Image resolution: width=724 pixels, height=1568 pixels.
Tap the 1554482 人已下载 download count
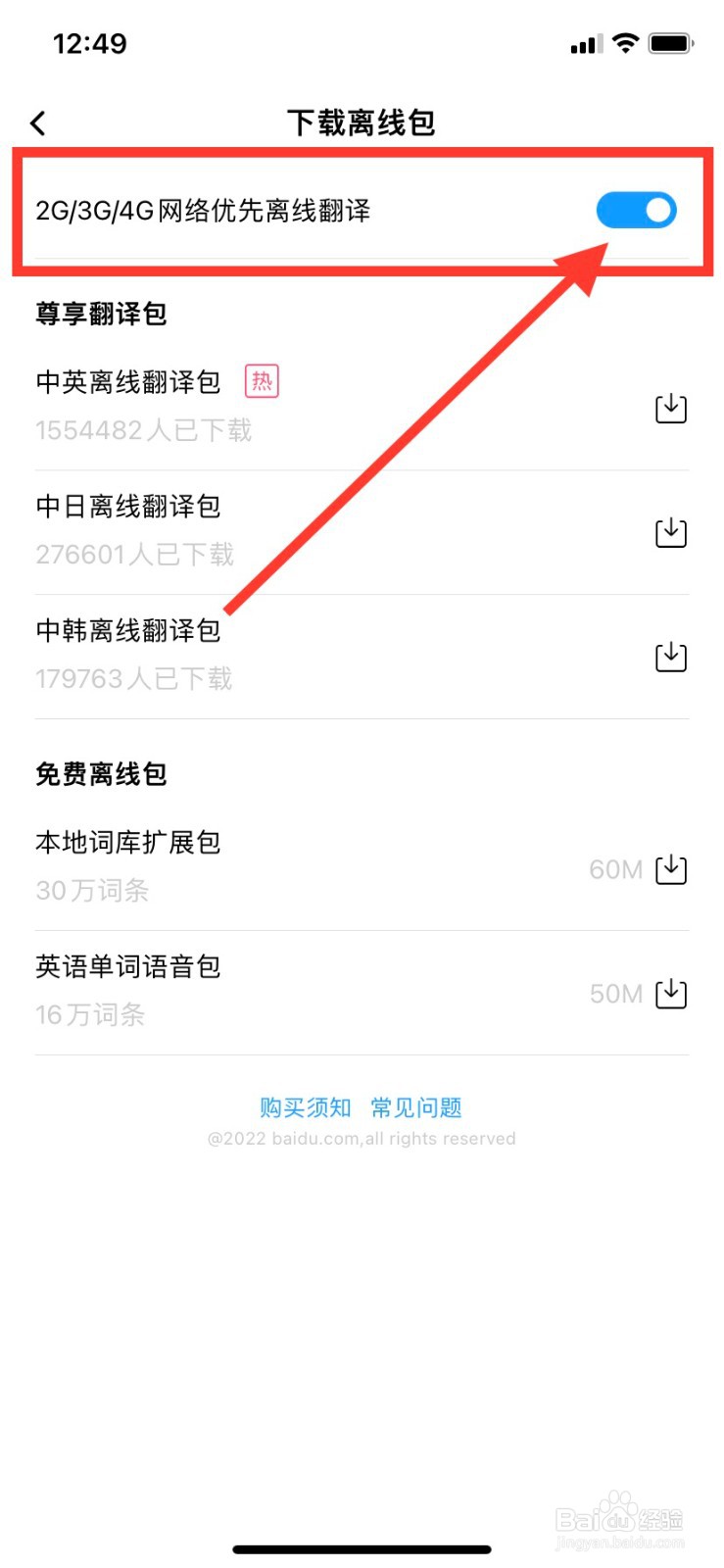point(143,430)
